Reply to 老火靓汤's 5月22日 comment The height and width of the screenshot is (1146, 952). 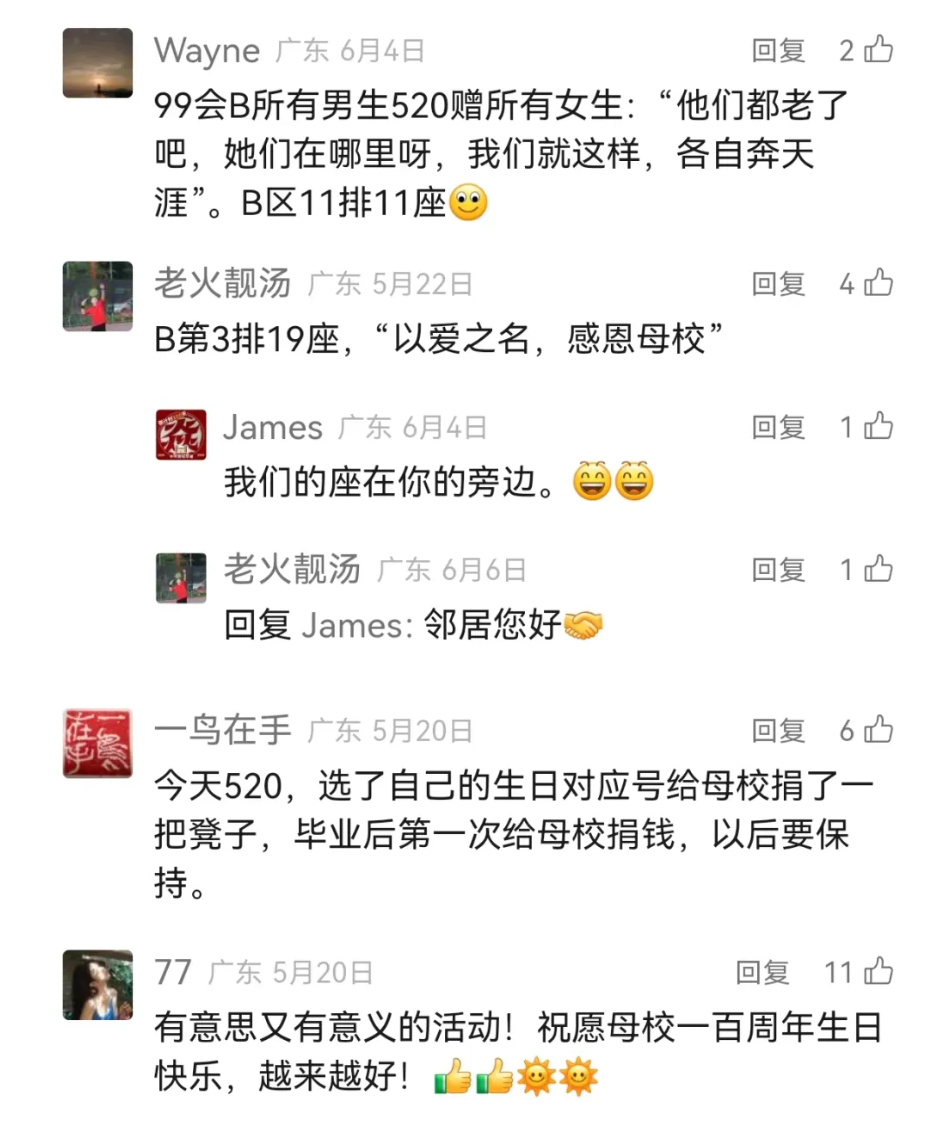[x=778, y=284]
